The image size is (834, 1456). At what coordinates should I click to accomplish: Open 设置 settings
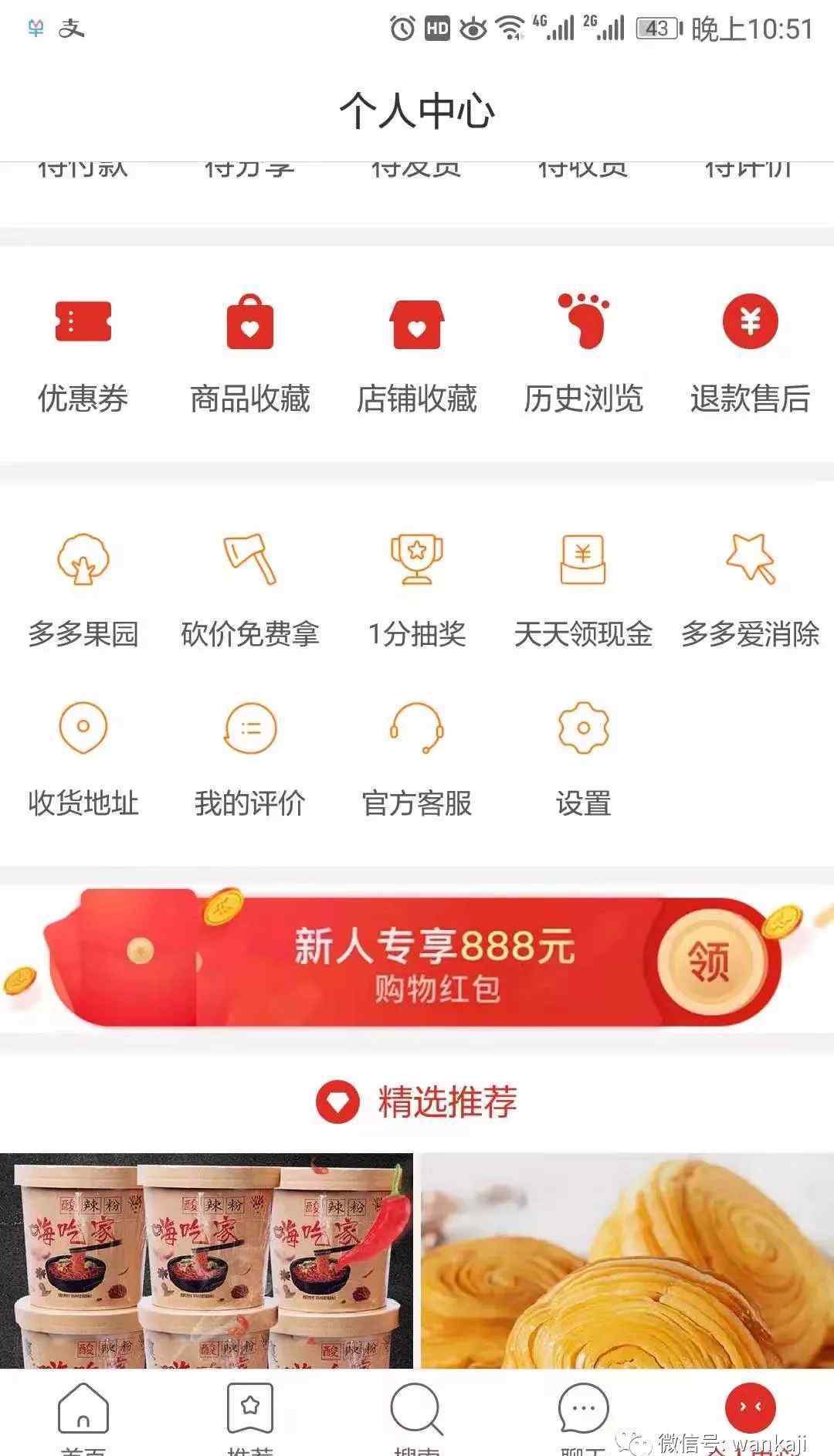(x=583, y=759)
